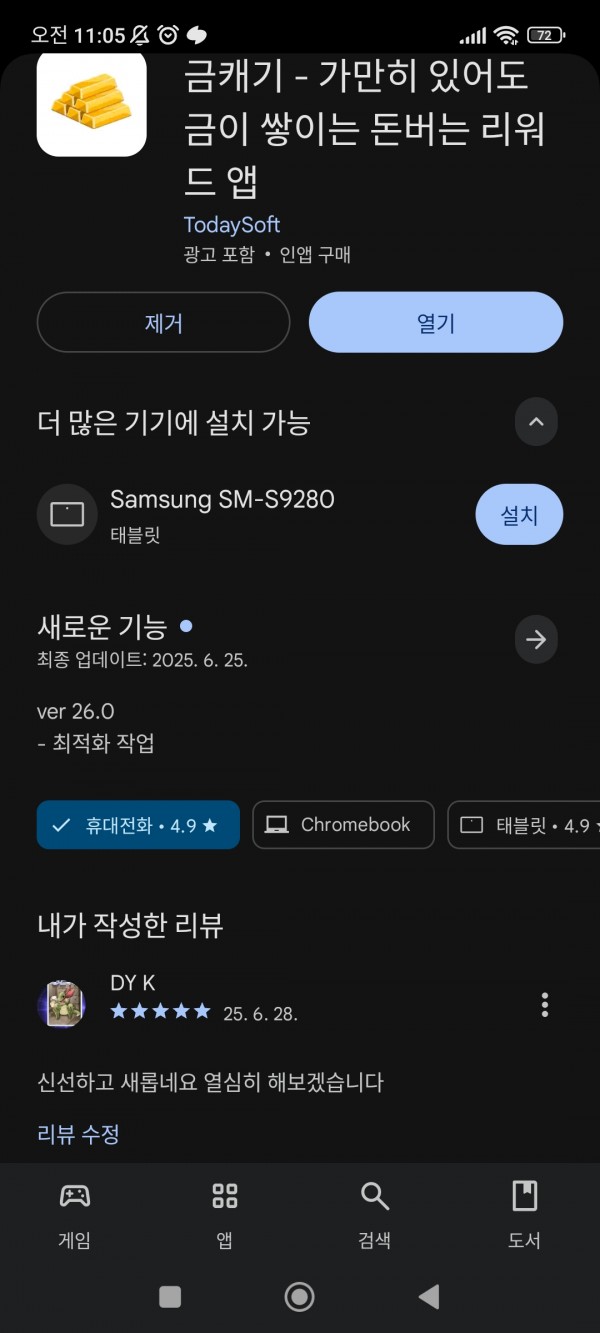The image size is (600, 1333).
Task: Open overflow menu on DY K review
Action: tap(545, 1004)
